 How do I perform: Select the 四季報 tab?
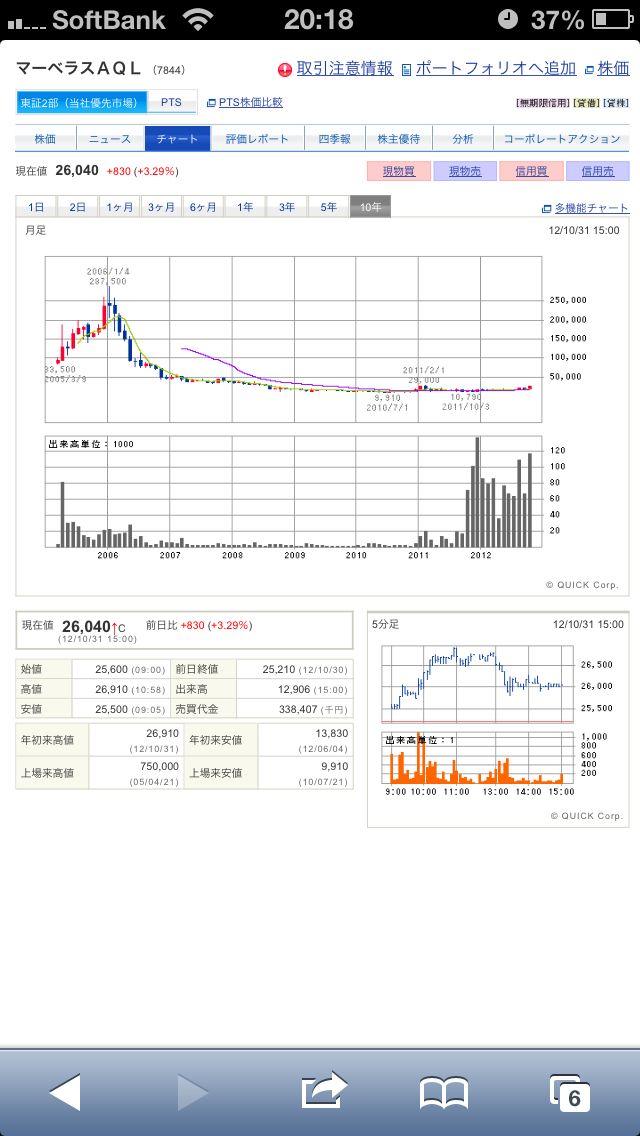click(334, 139)
